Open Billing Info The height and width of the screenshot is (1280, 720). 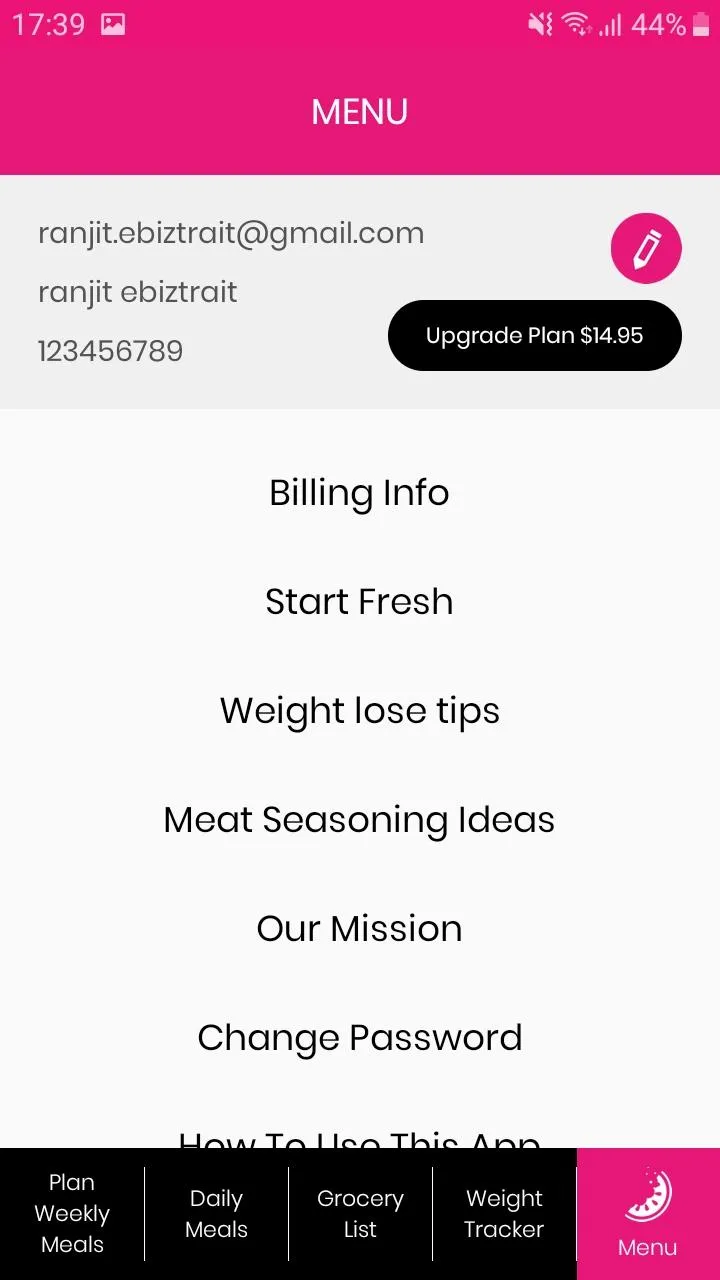359,493
